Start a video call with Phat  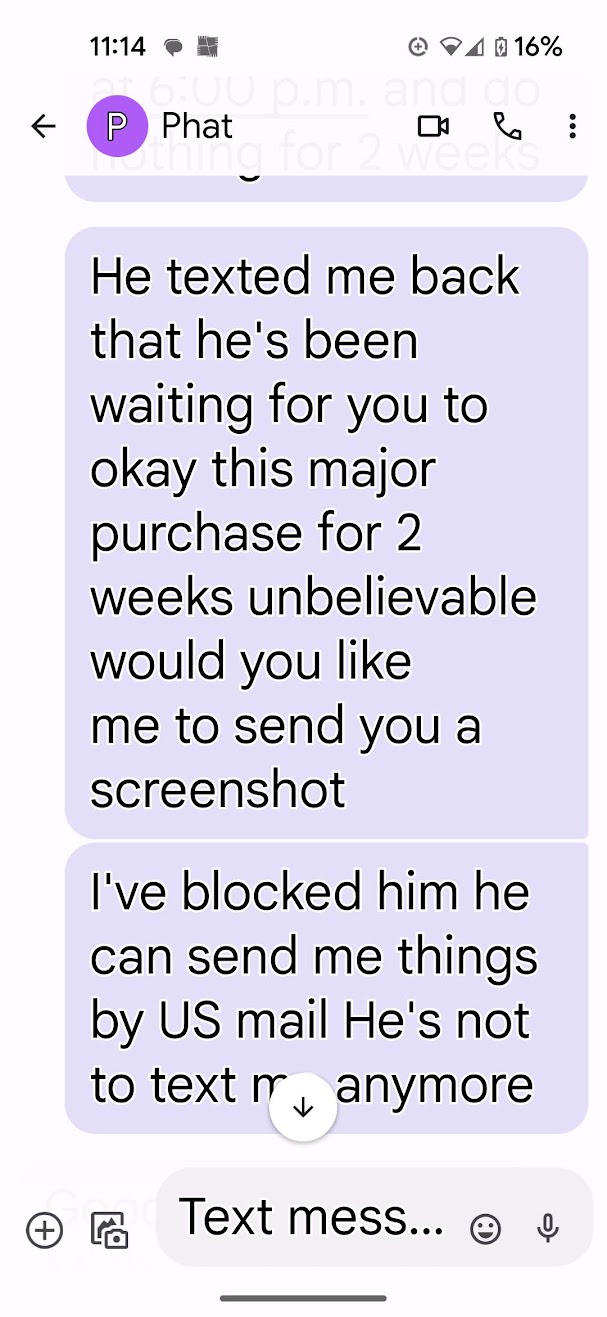[433, 126]
